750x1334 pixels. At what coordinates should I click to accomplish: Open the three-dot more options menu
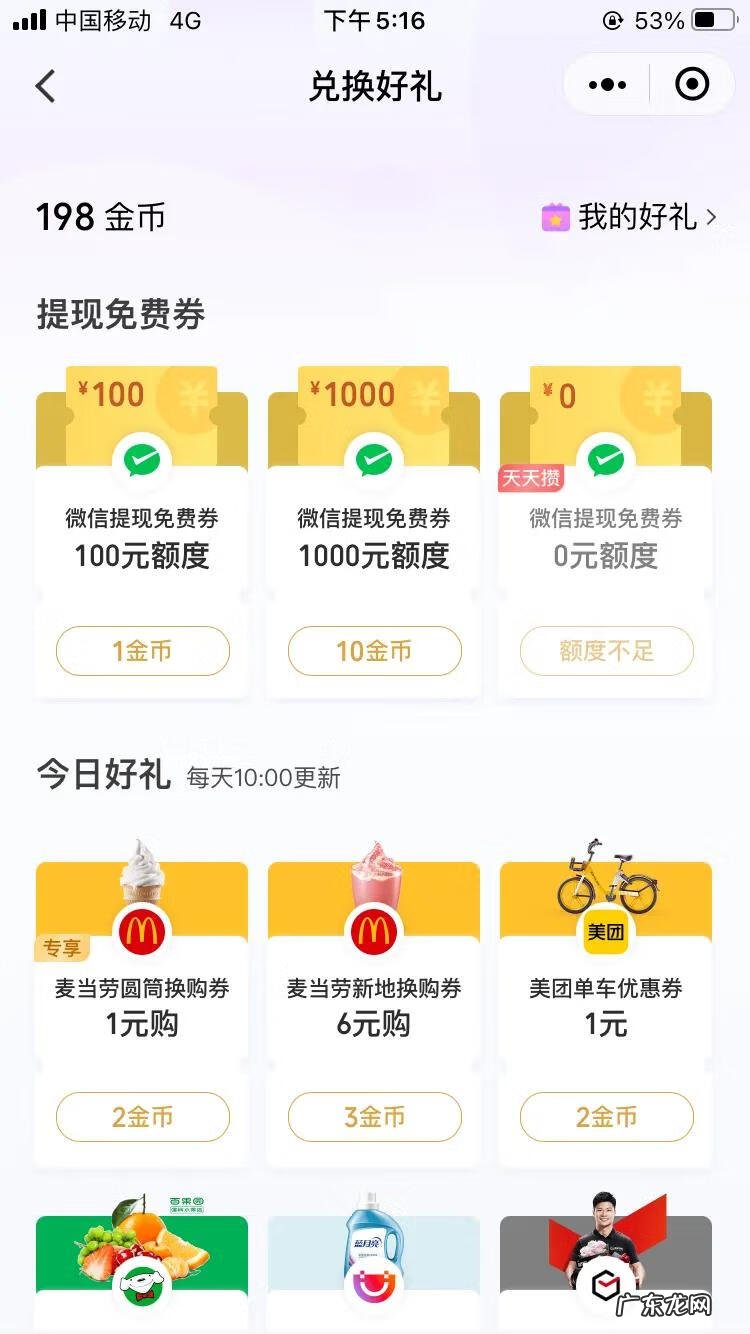coord(605,84)
